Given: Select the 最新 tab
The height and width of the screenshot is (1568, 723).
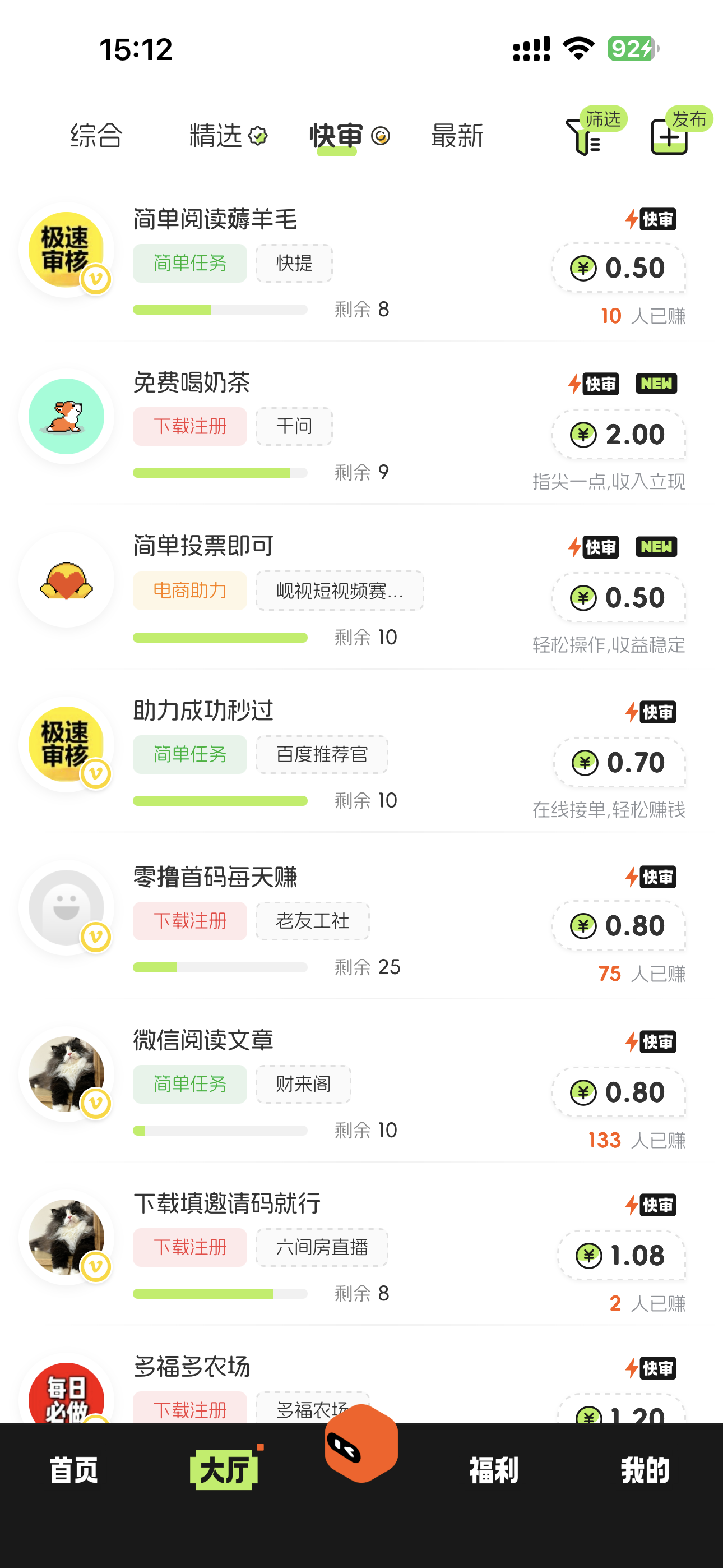Looking at the screenshot, I should click(x=457, y=135).
